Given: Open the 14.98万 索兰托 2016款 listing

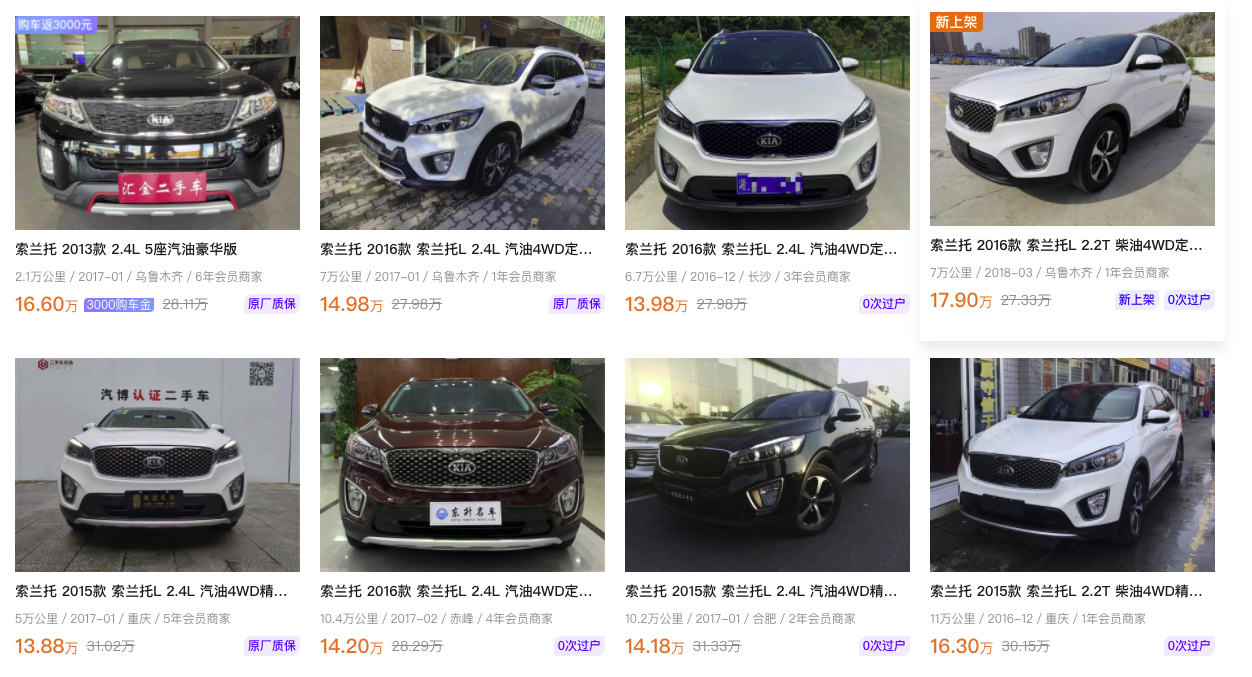Looking at the screenshot, I should [462, 123].
